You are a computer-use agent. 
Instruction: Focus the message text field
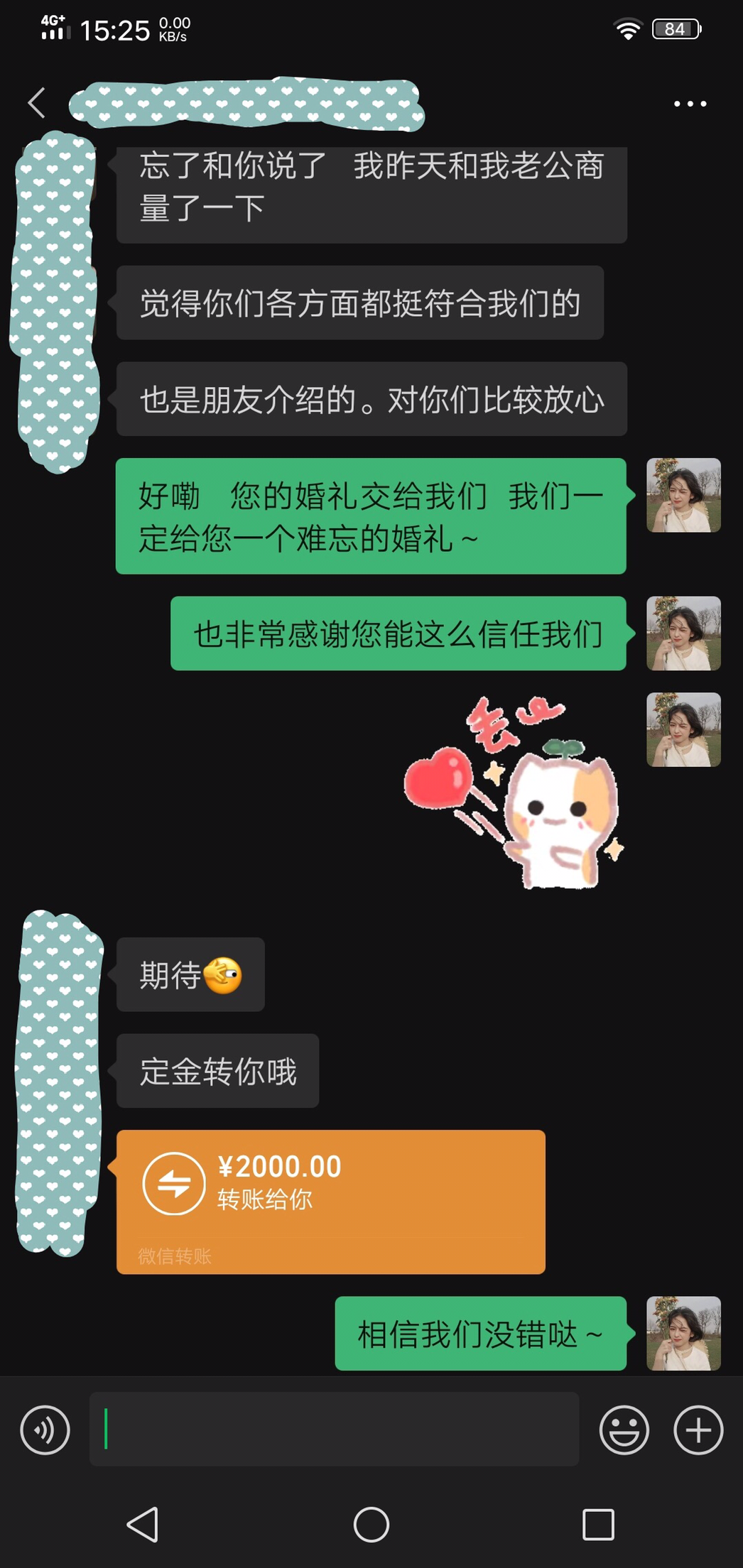(334, 1429)
